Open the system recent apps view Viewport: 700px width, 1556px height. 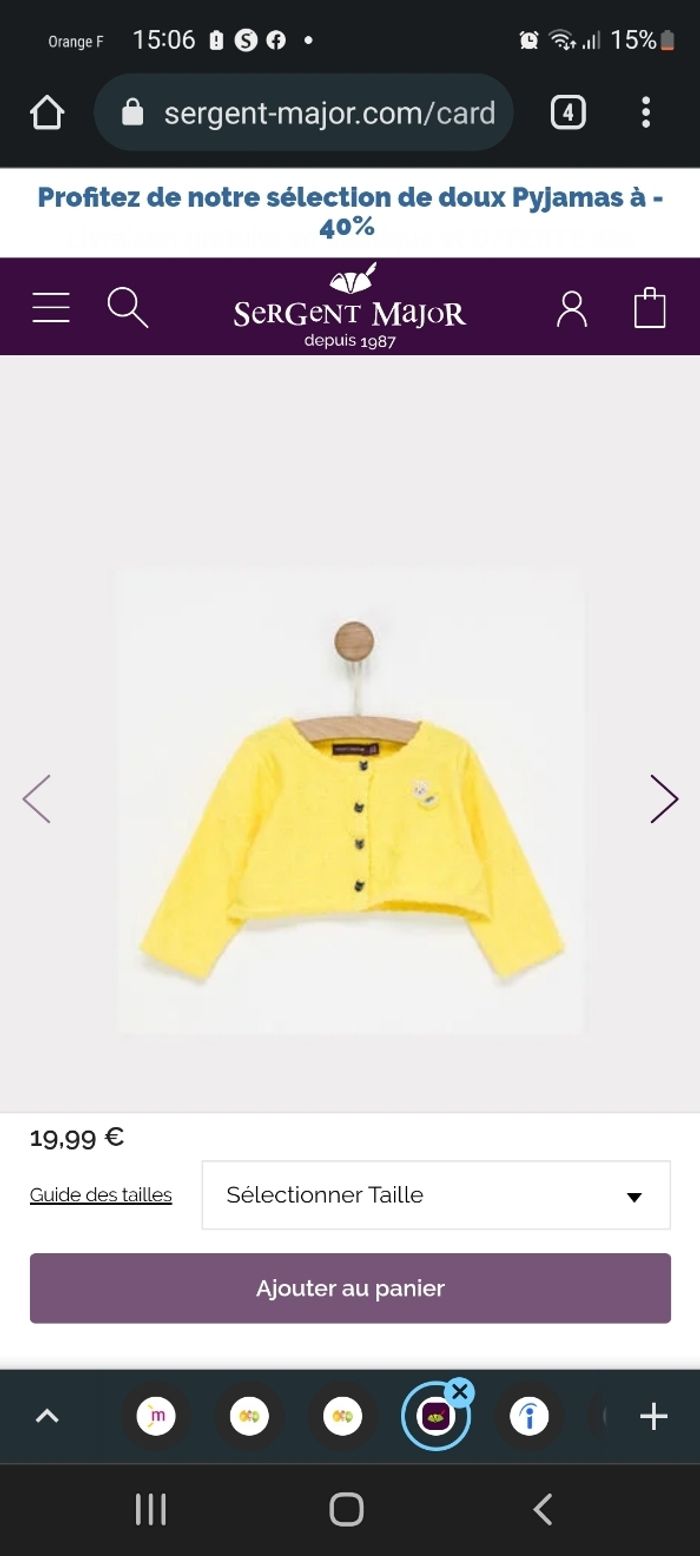coord(150,1509)
